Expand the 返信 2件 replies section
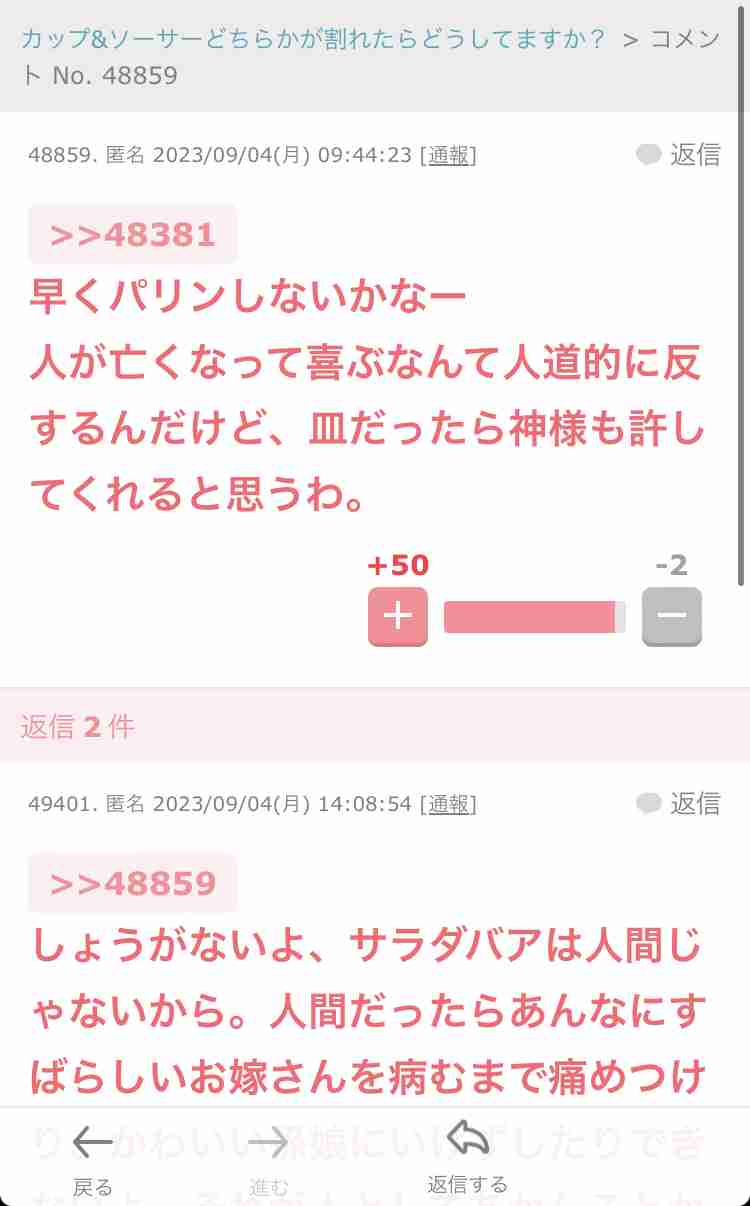This screenshot has width=750, height=1206. point(77,727)
